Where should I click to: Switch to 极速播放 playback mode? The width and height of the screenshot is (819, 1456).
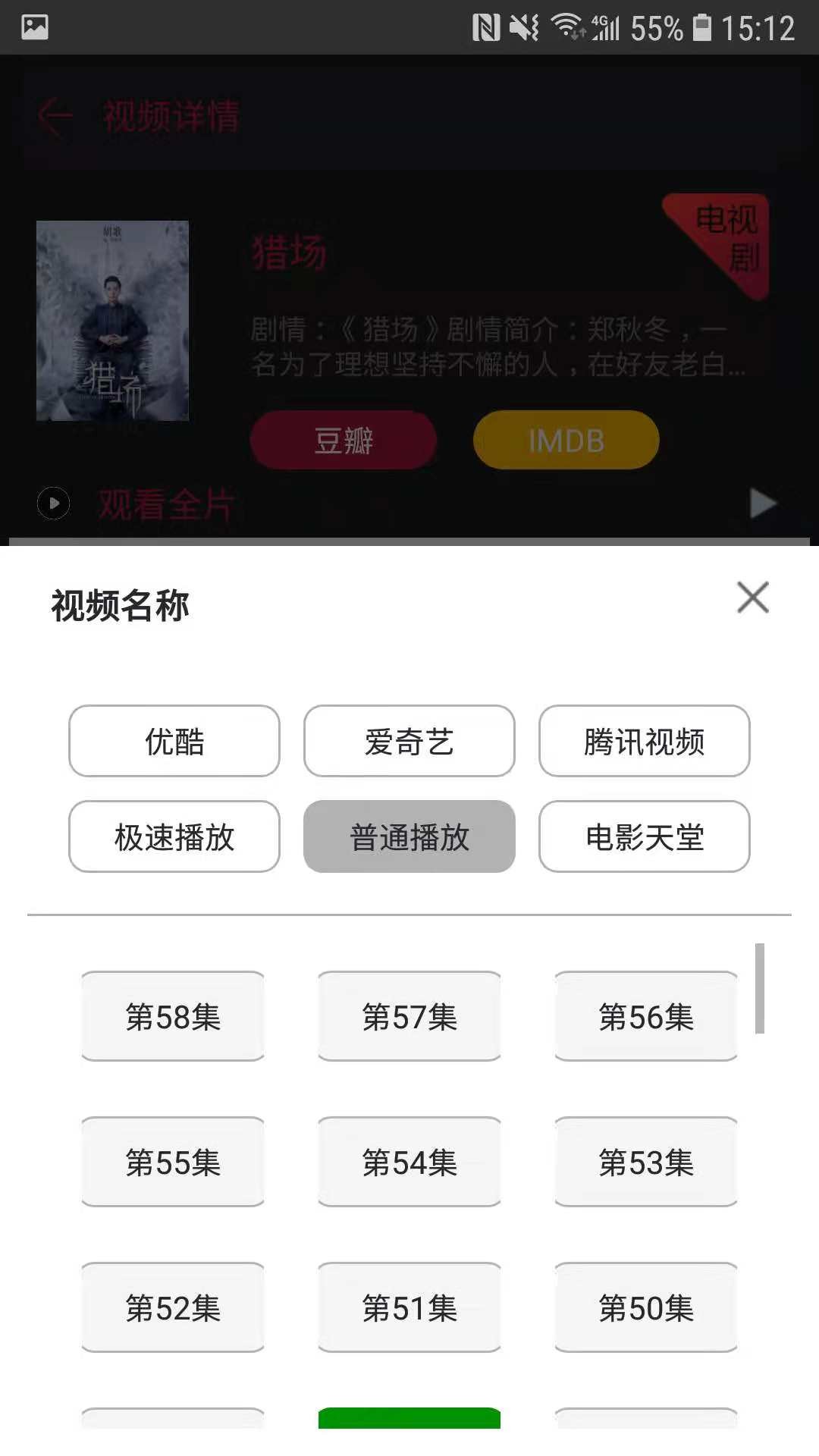(x=173, y=837)
